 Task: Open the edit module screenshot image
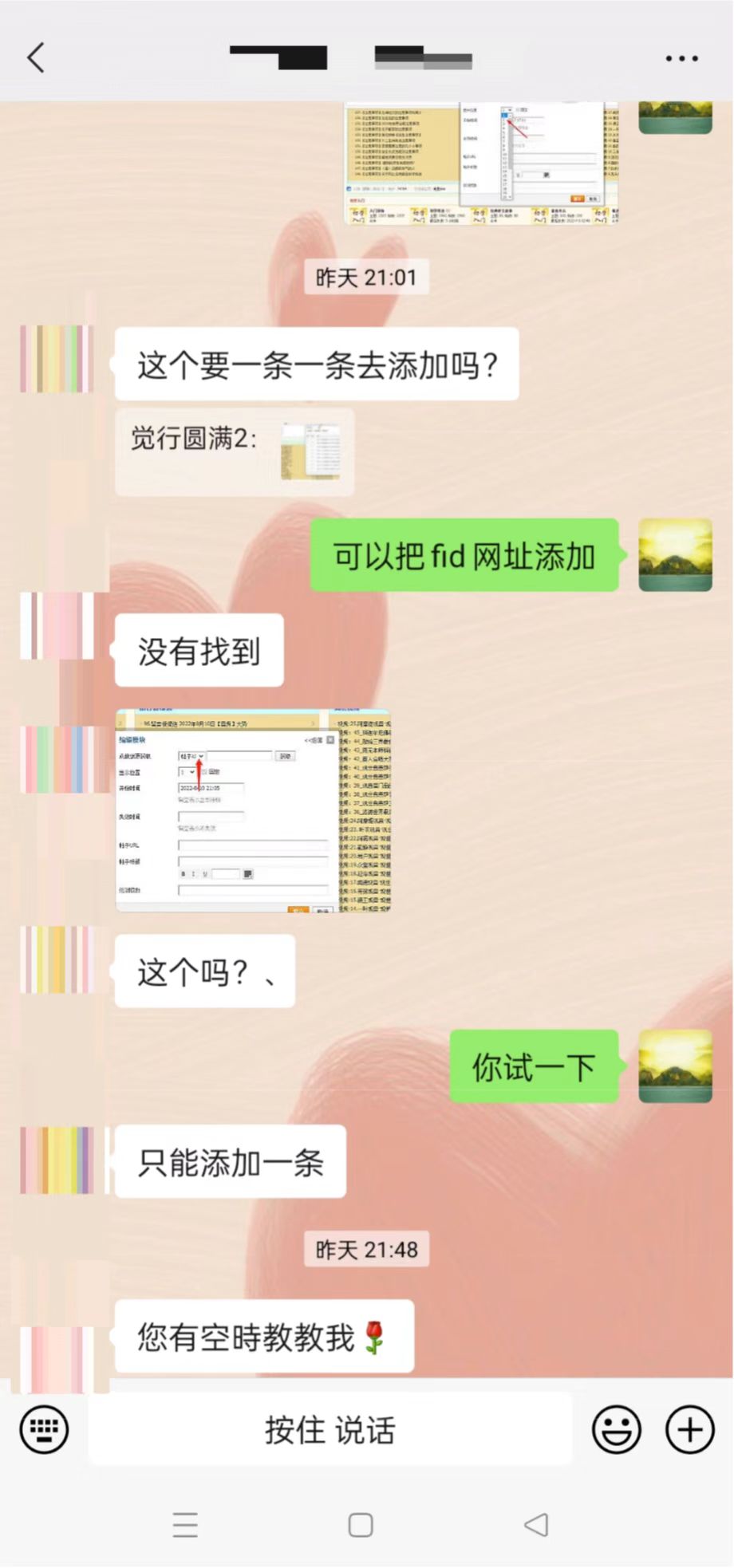(x=252, y=810)
